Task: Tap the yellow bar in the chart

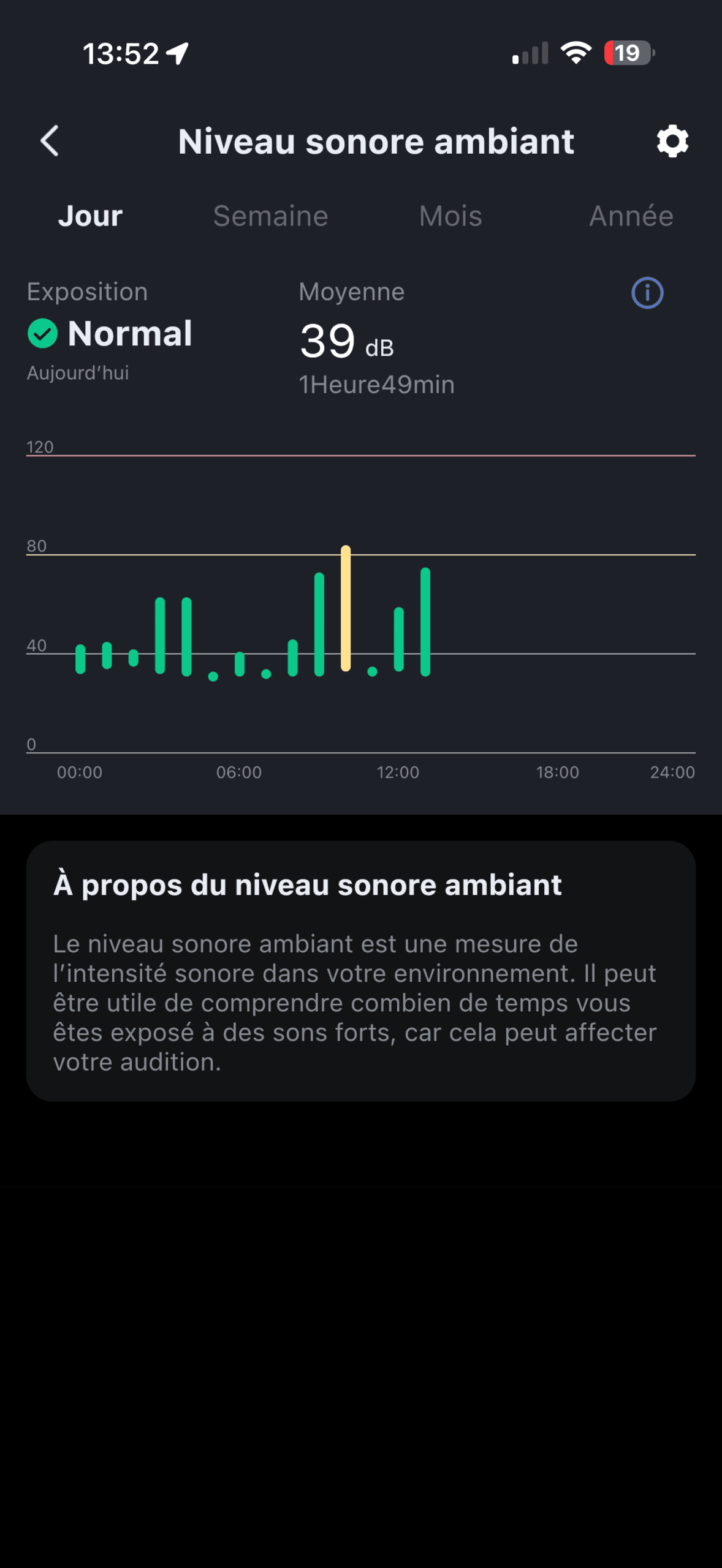Action: (x=346, y=608)
